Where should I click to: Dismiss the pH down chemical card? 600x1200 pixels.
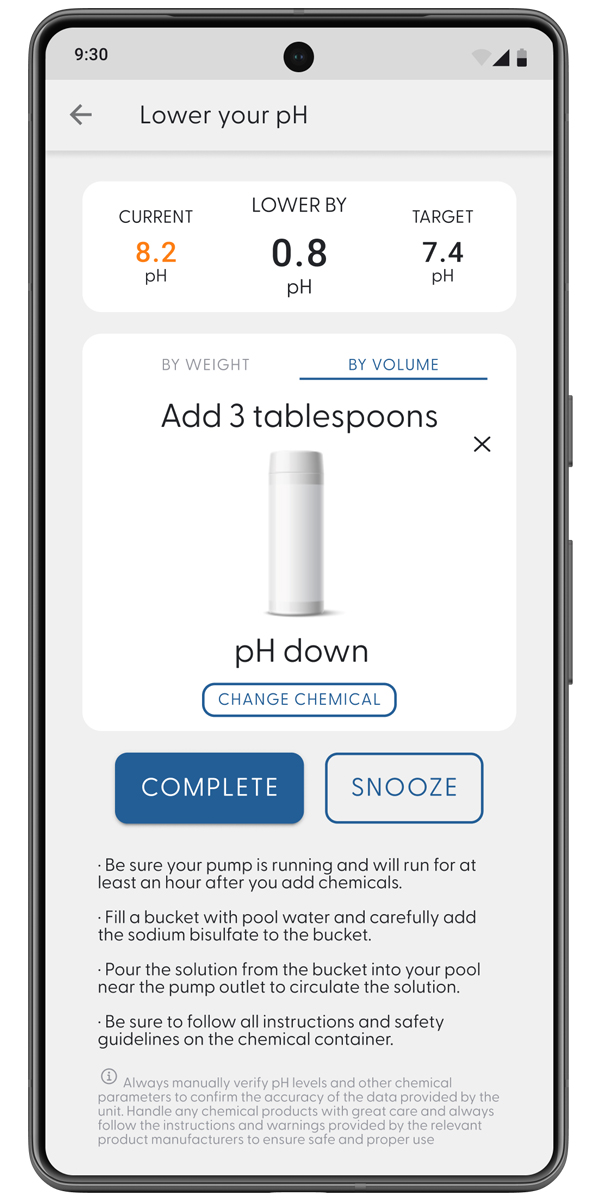(x=482, y=444)
